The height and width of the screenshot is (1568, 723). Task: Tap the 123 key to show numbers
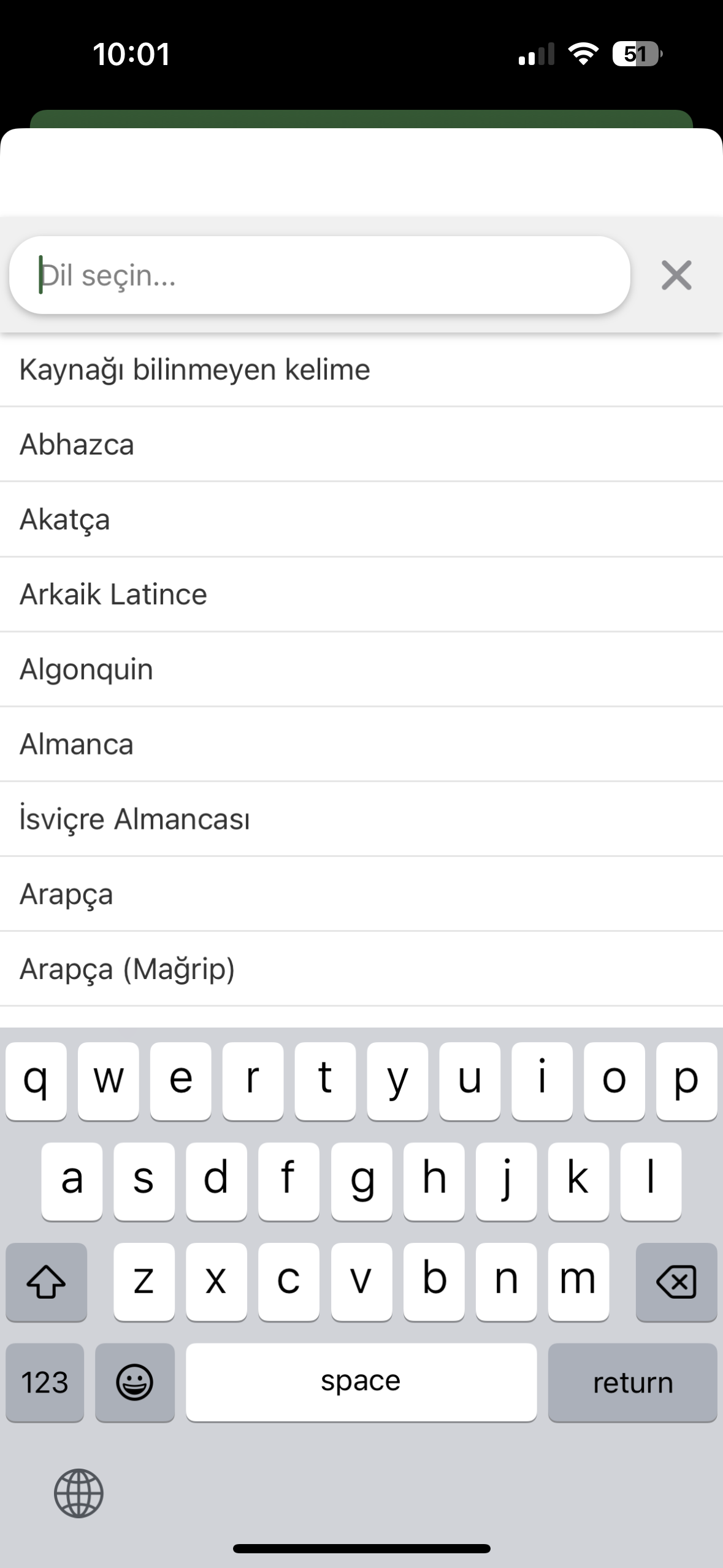click(44, 1382)
